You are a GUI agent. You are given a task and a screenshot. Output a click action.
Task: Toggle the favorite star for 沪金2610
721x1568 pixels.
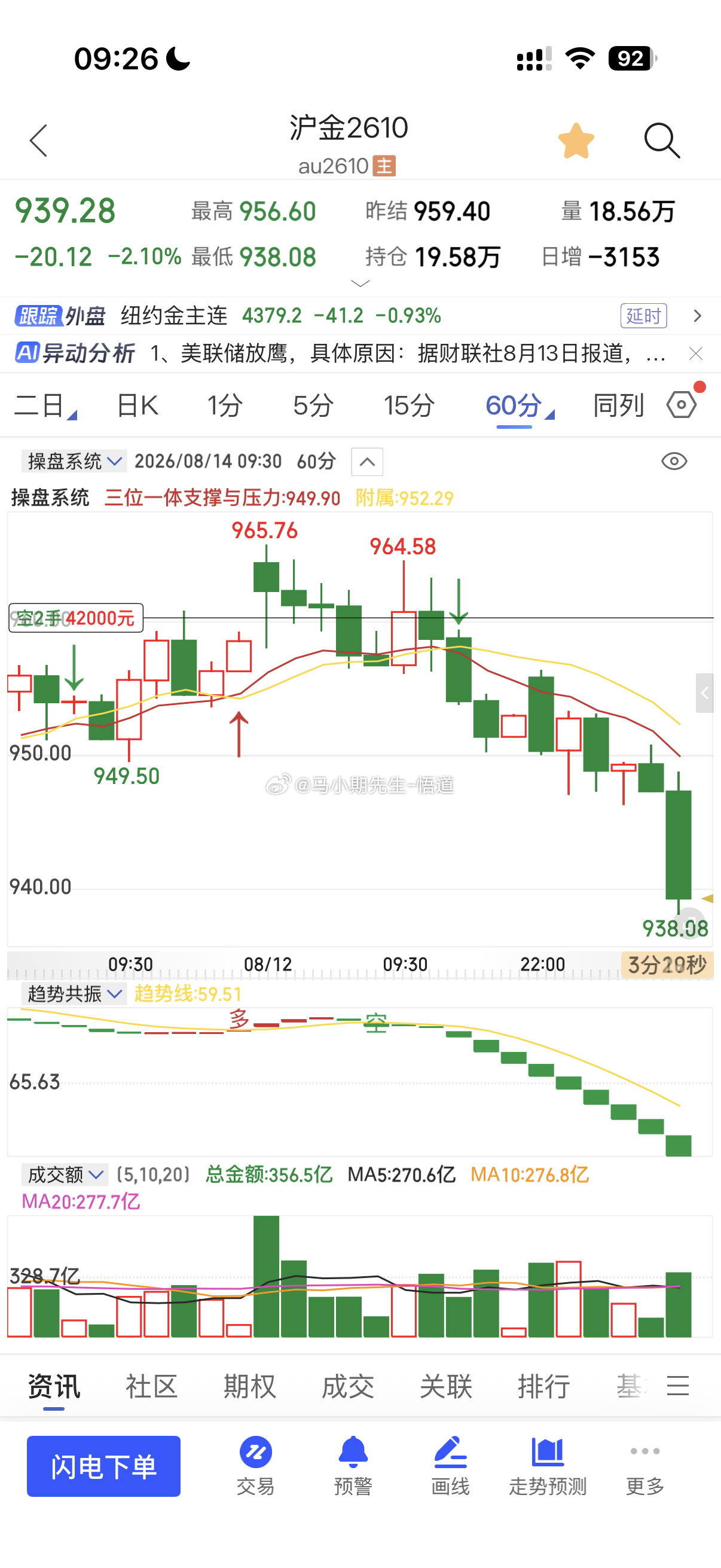click(576, 141)
